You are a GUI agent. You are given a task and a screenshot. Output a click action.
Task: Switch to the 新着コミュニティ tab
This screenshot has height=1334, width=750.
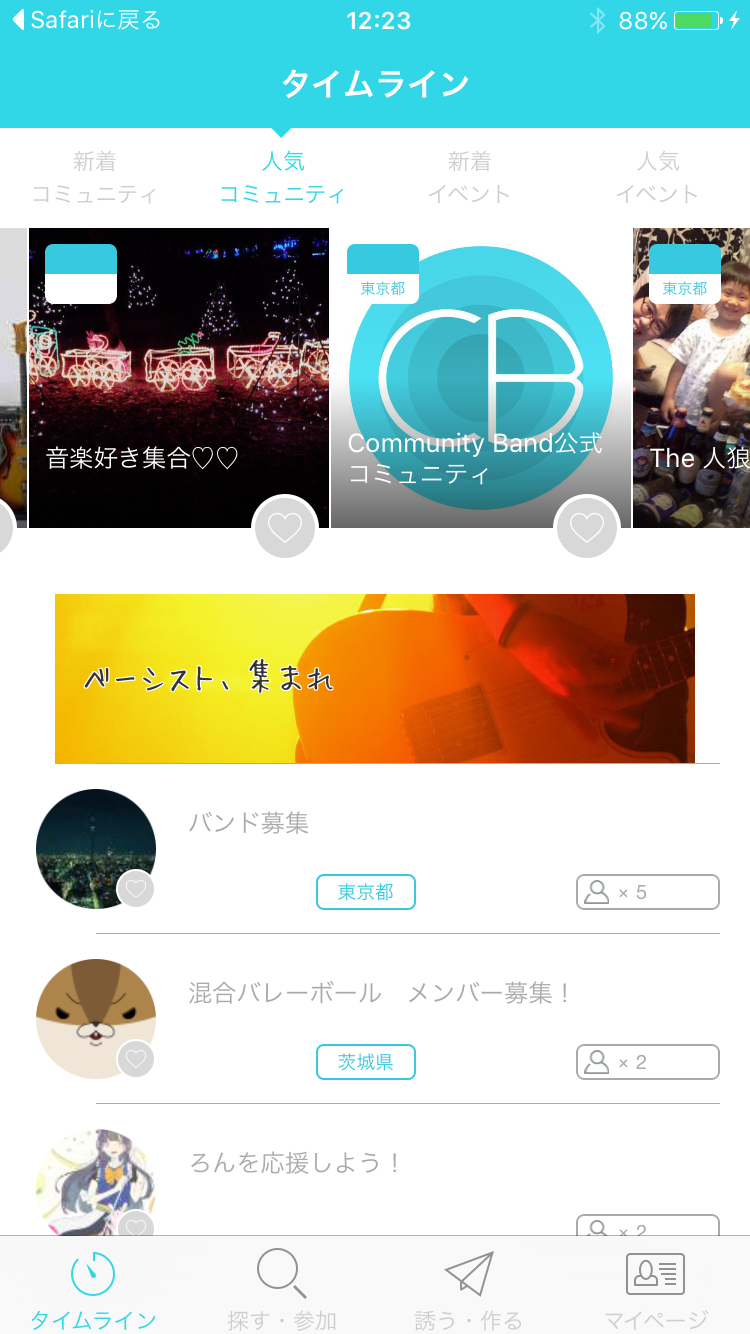point(94,177)
